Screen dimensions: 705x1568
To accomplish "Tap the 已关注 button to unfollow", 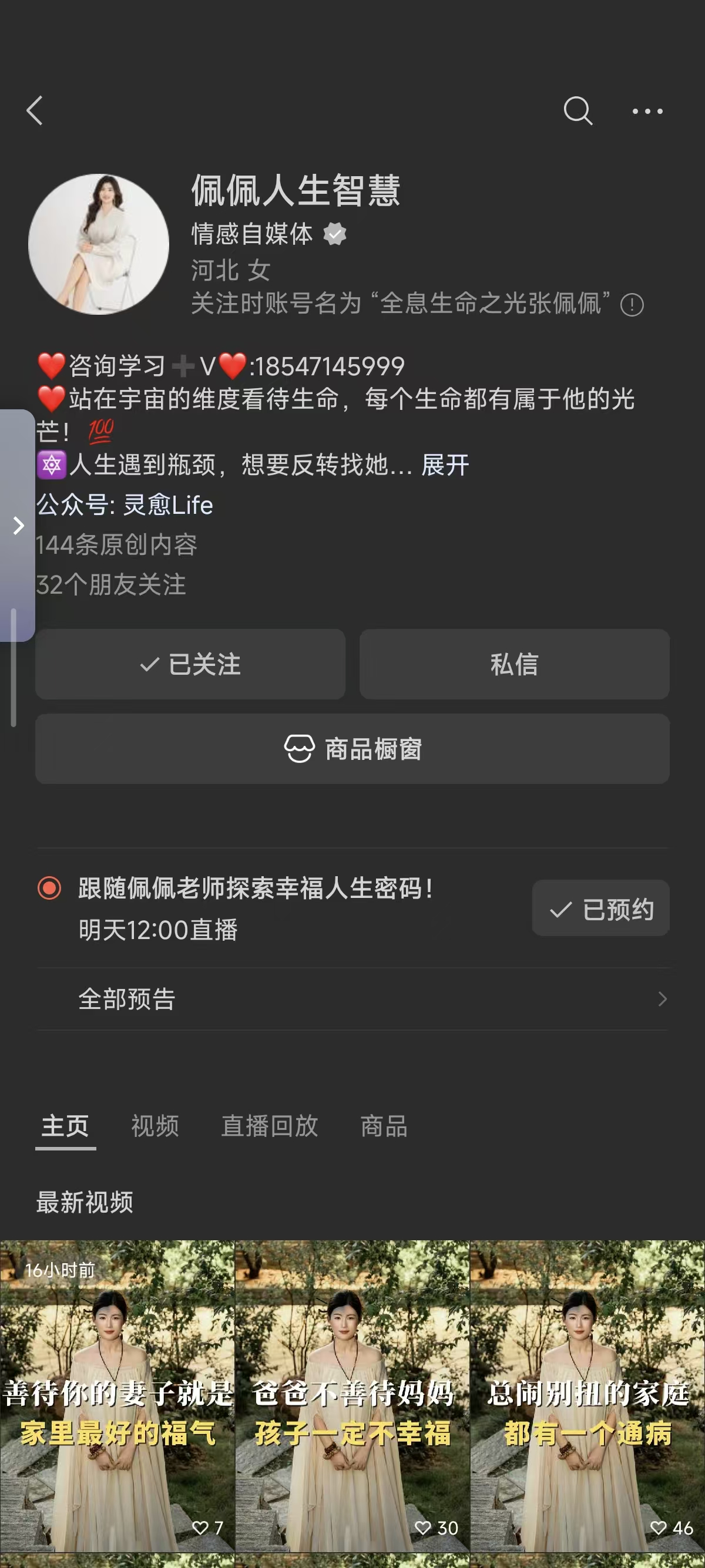I will [x=190, y=664].
